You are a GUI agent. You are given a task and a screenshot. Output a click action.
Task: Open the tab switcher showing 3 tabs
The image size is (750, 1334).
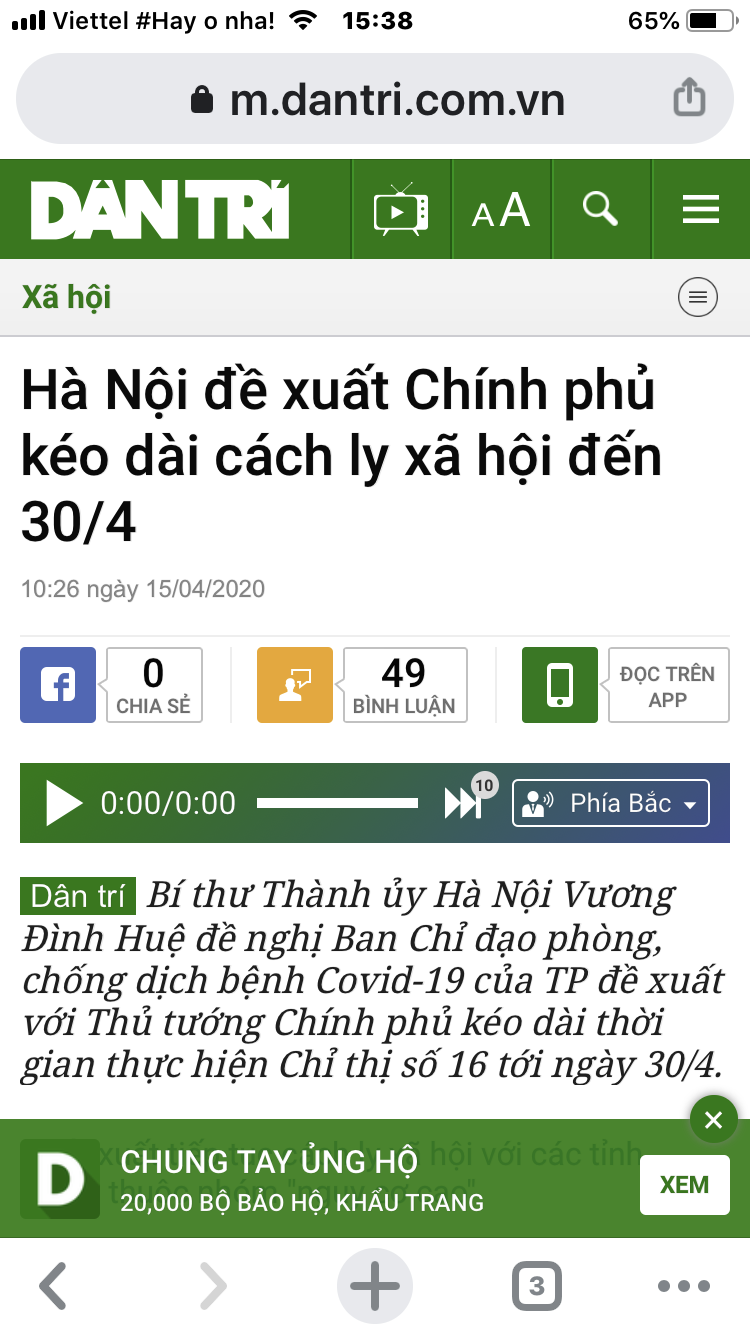tap(537, 1286)
